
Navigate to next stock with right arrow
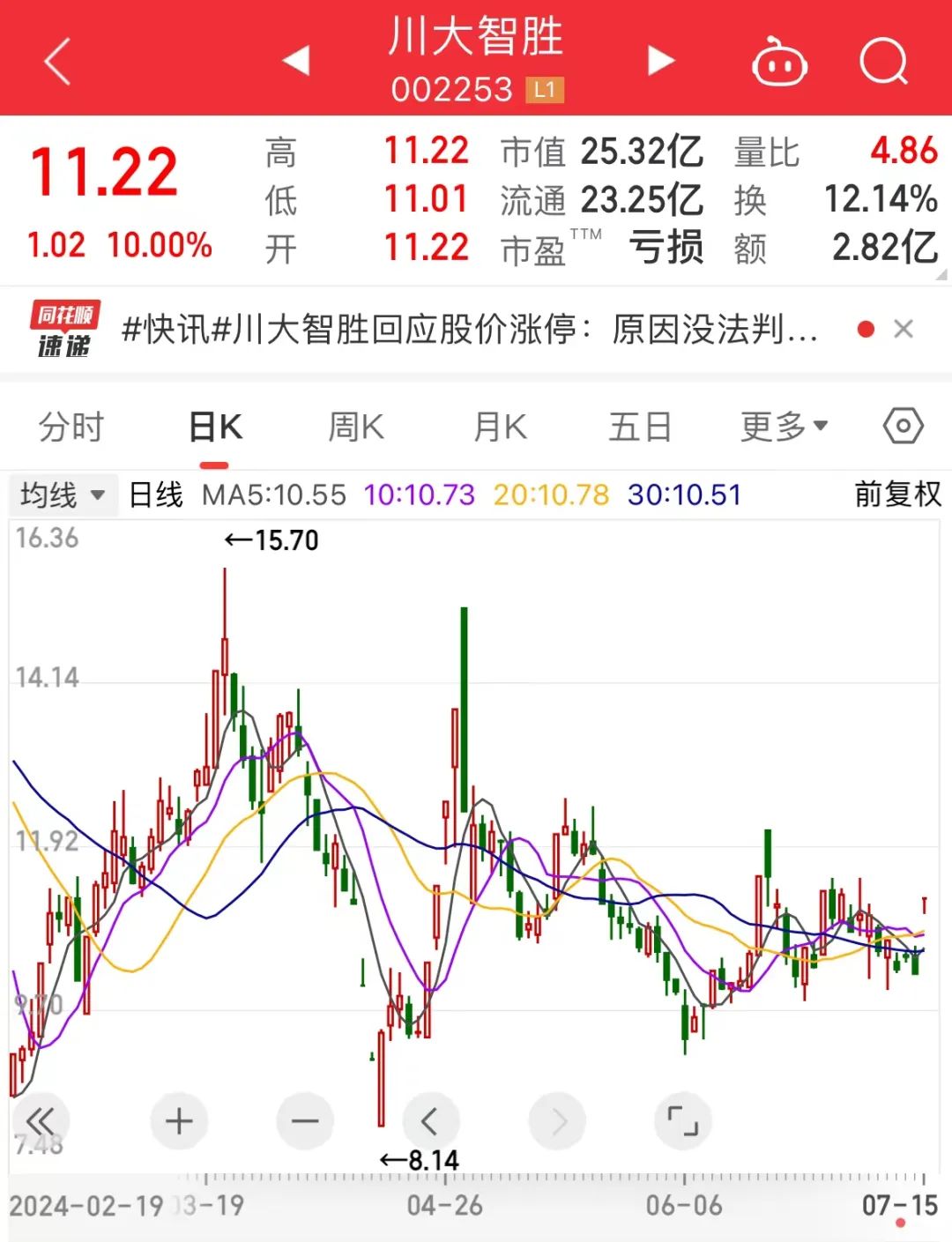[x=659, y=62]
